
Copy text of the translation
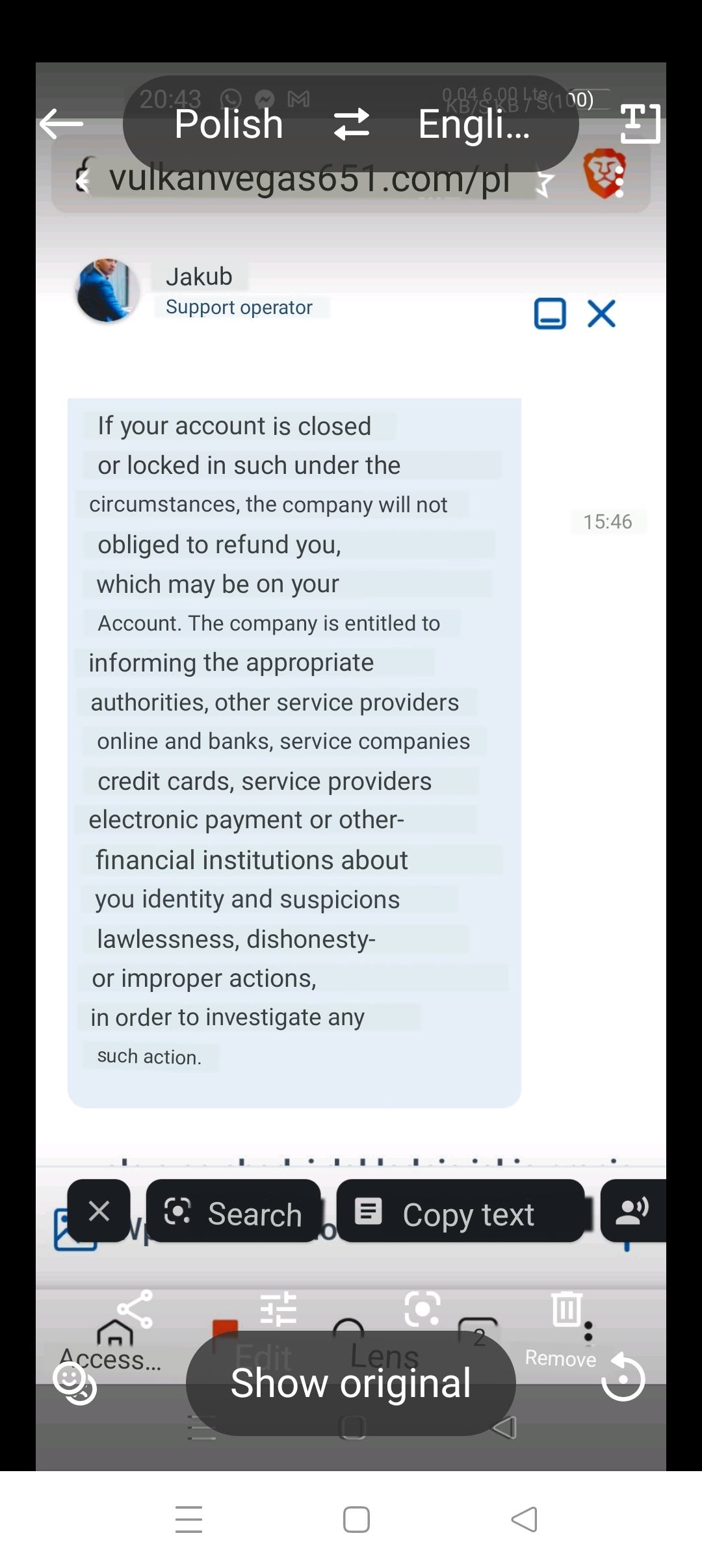coord(460,1213)
